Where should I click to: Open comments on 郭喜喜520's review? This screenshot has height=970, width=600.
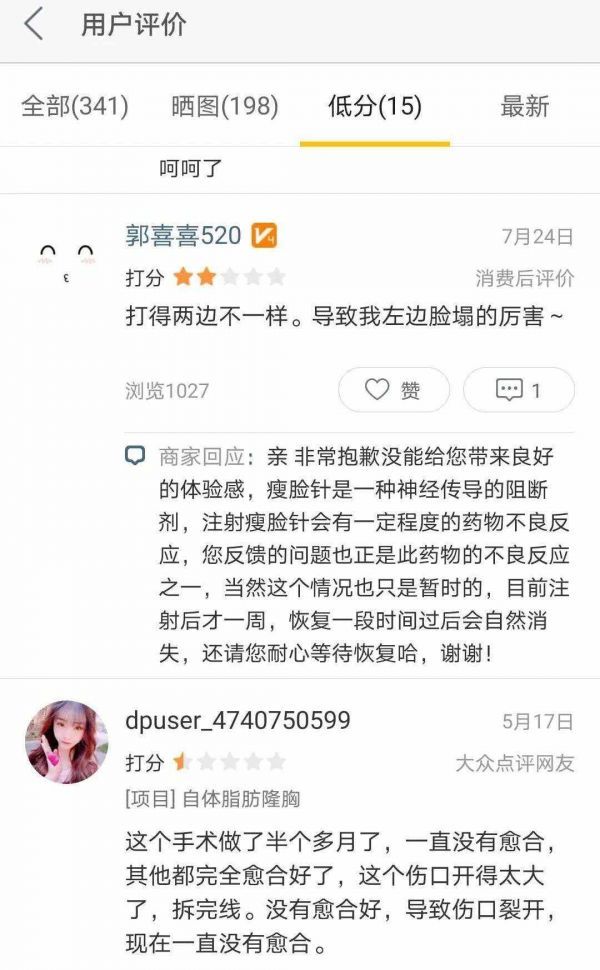pyautogui.click(x=519, y=390)
